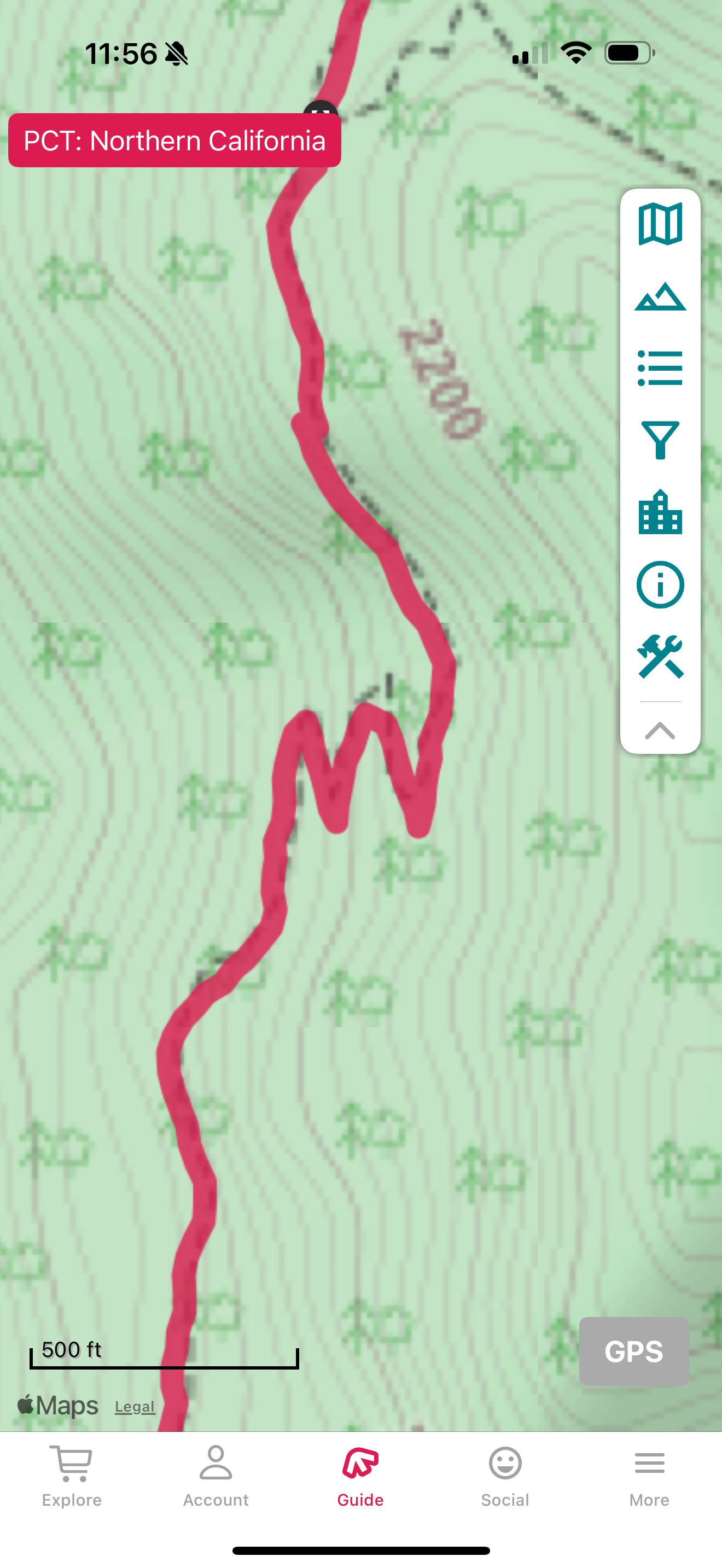
Task: Open the map layers icon
Action: (660, 225)
